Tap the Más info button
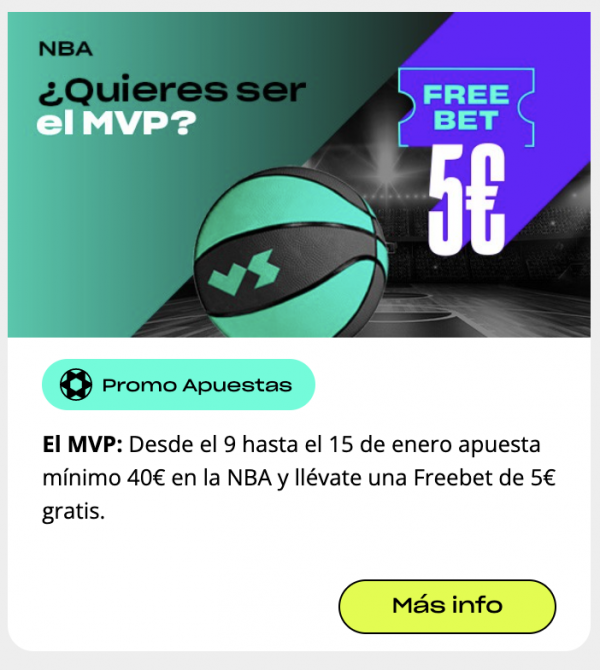This screenshot has width=600, height=670. coord(447,606)
